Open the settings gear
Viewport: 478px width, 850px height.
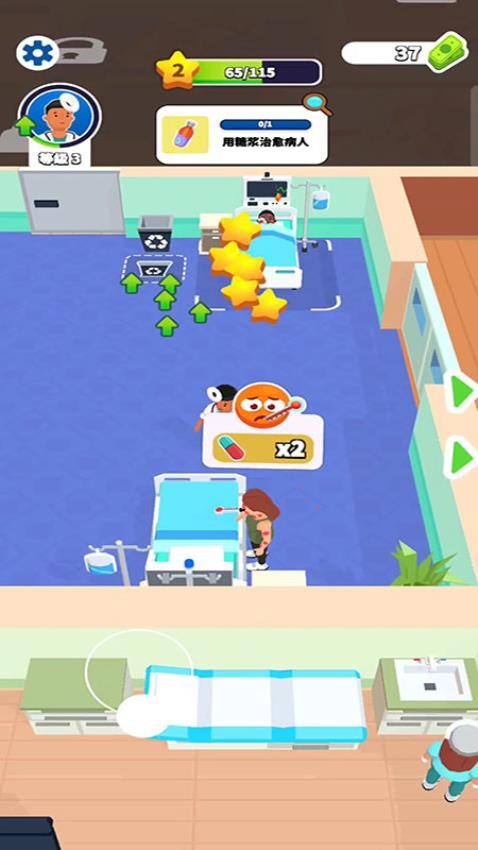tap(38, 53)
